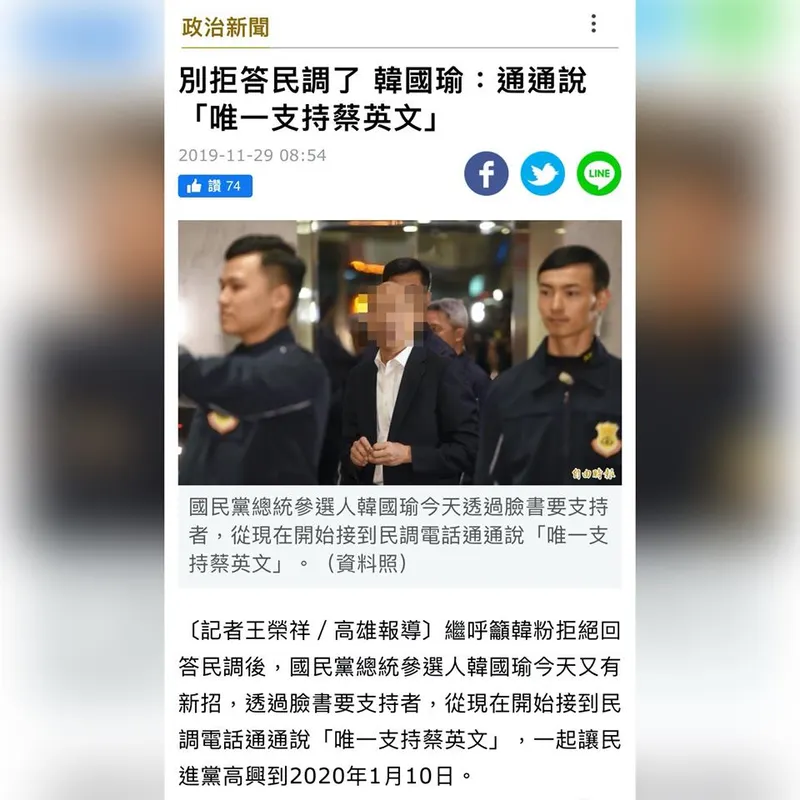Share the article on Twitter
This screenshot has width=800, height=800.
click(x=542, y=174)
